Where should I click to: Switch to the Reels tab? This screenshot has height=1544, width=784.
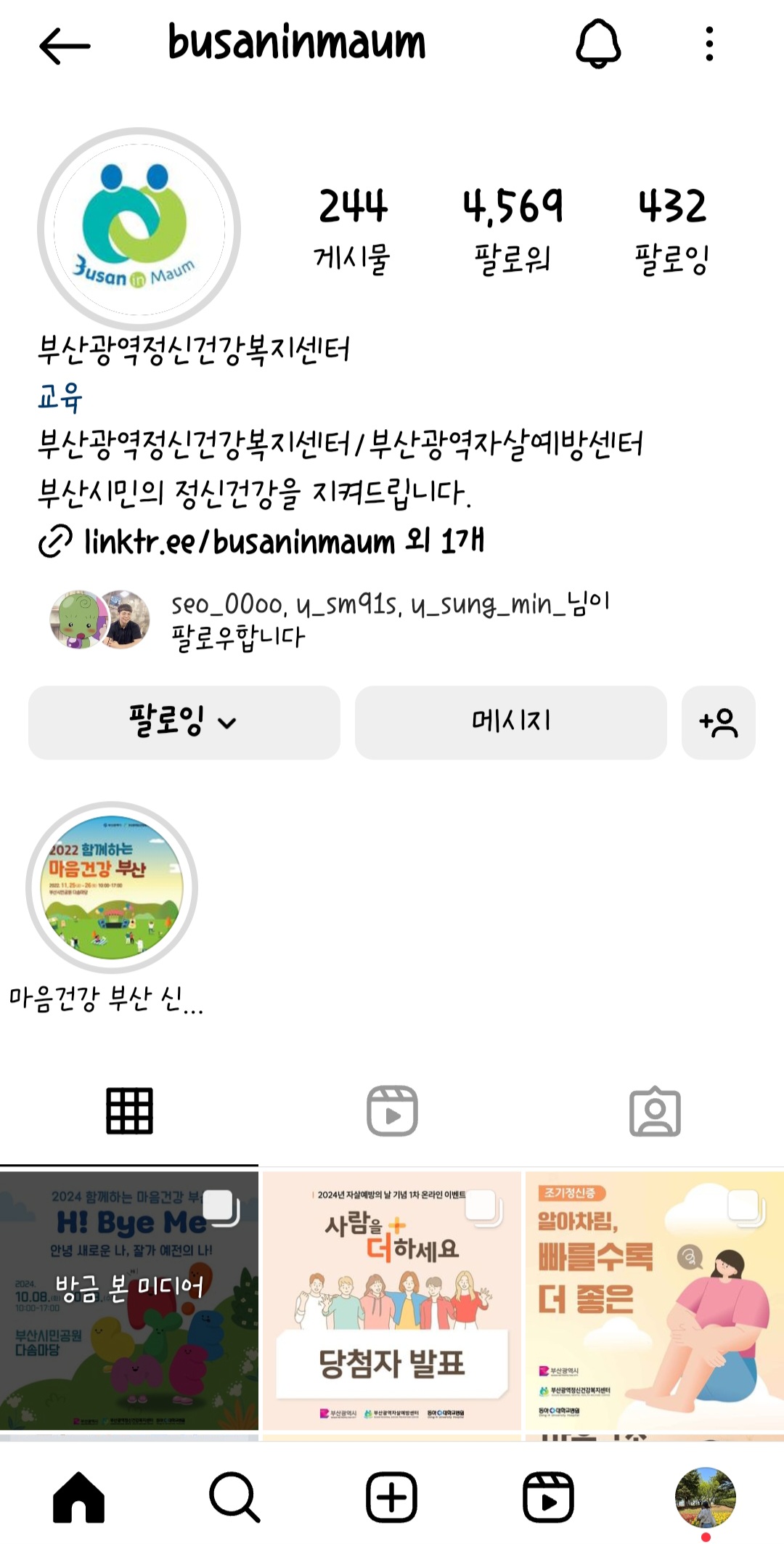(392, 1110)
